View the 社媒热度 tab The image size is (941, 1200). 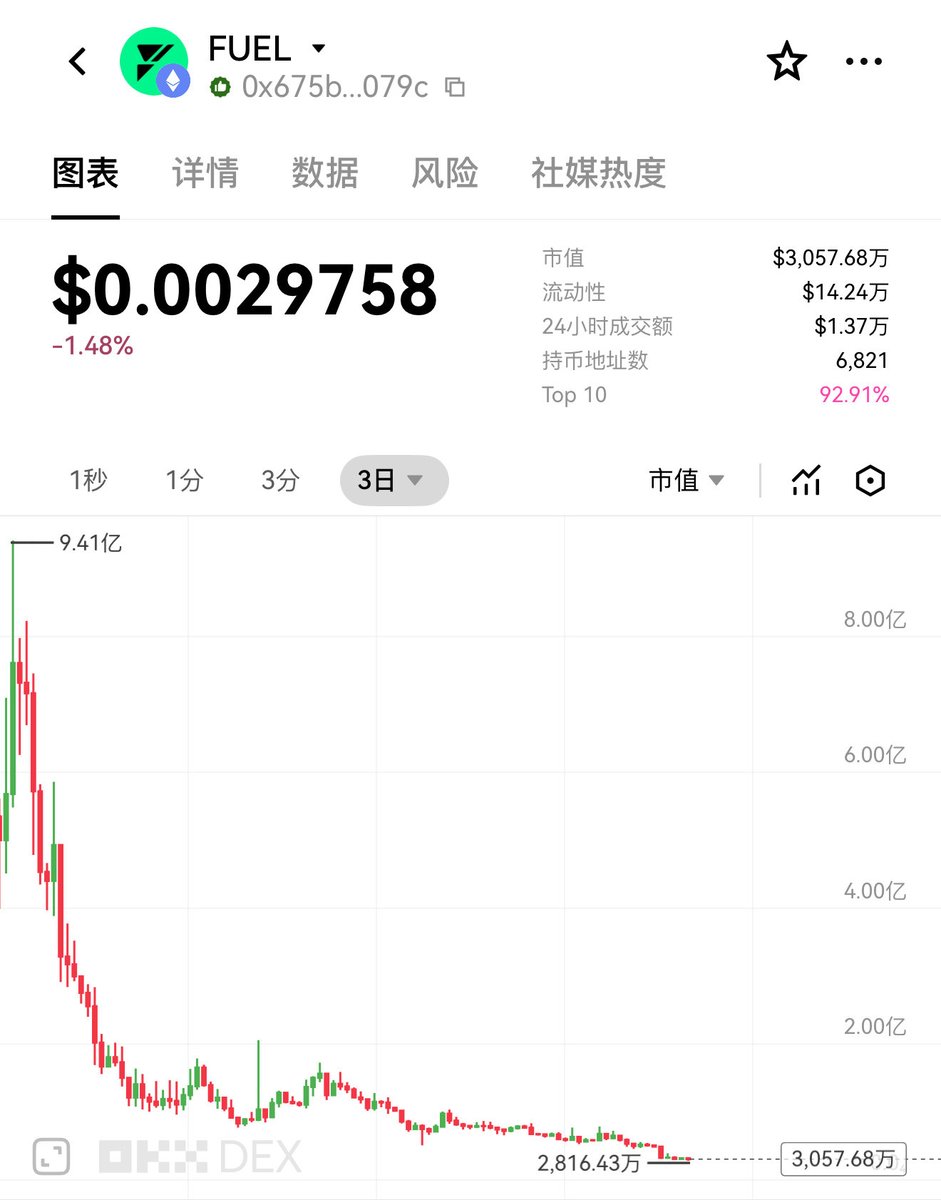coord(598,173)
